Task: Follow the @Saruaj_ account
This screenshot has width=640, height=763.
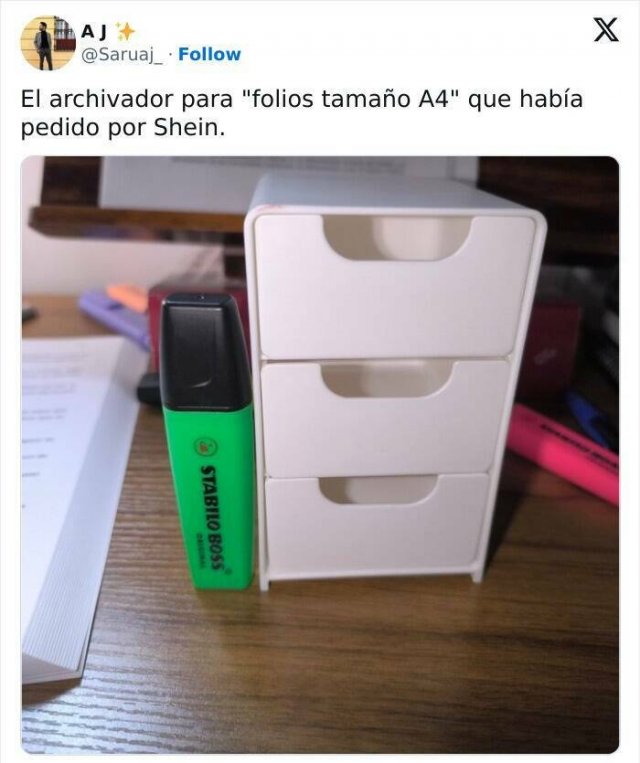Action: [x=209, y=54]
